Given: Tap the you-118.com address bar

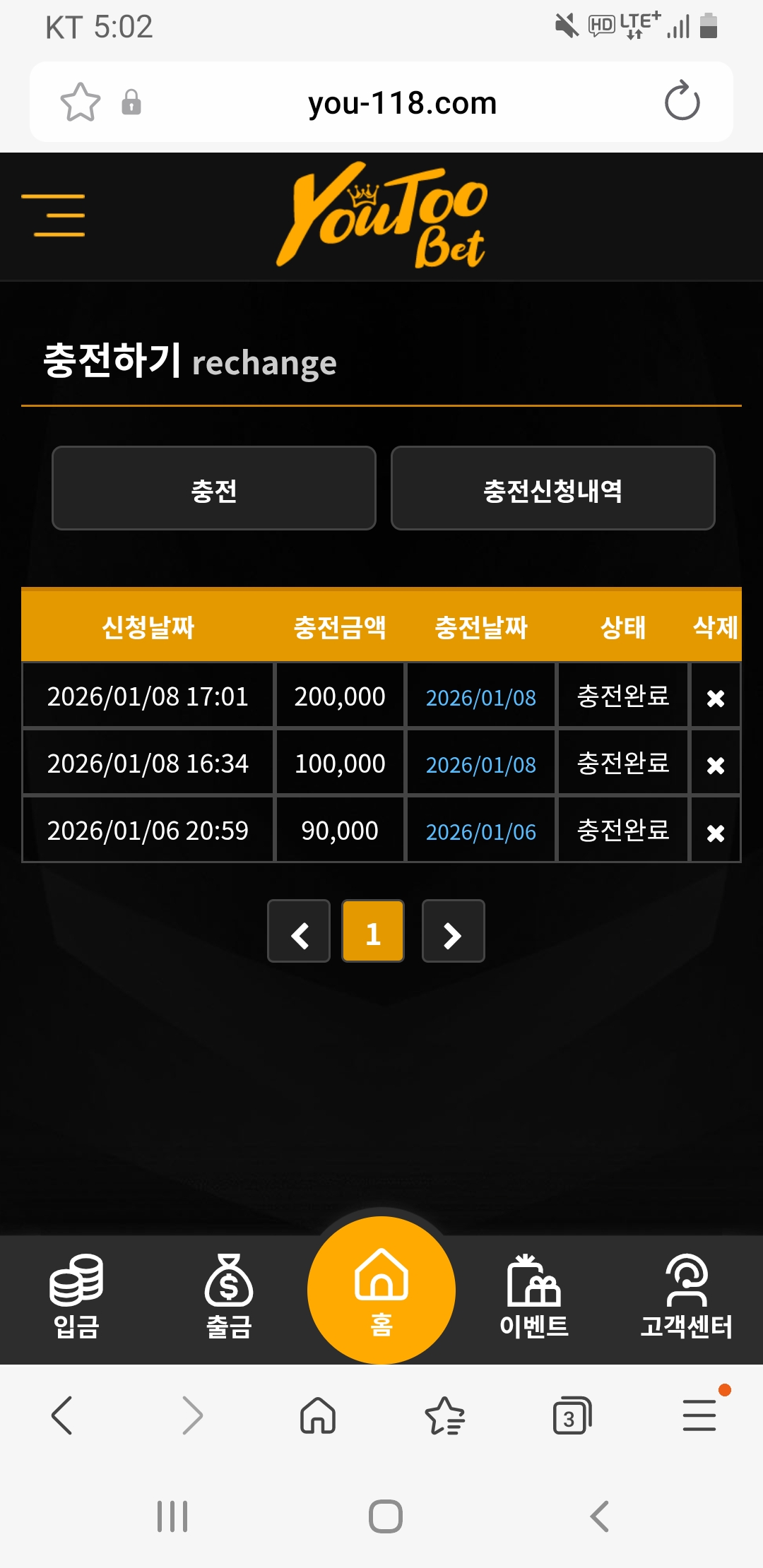Looking at the screenshot, I should [403, 103].
